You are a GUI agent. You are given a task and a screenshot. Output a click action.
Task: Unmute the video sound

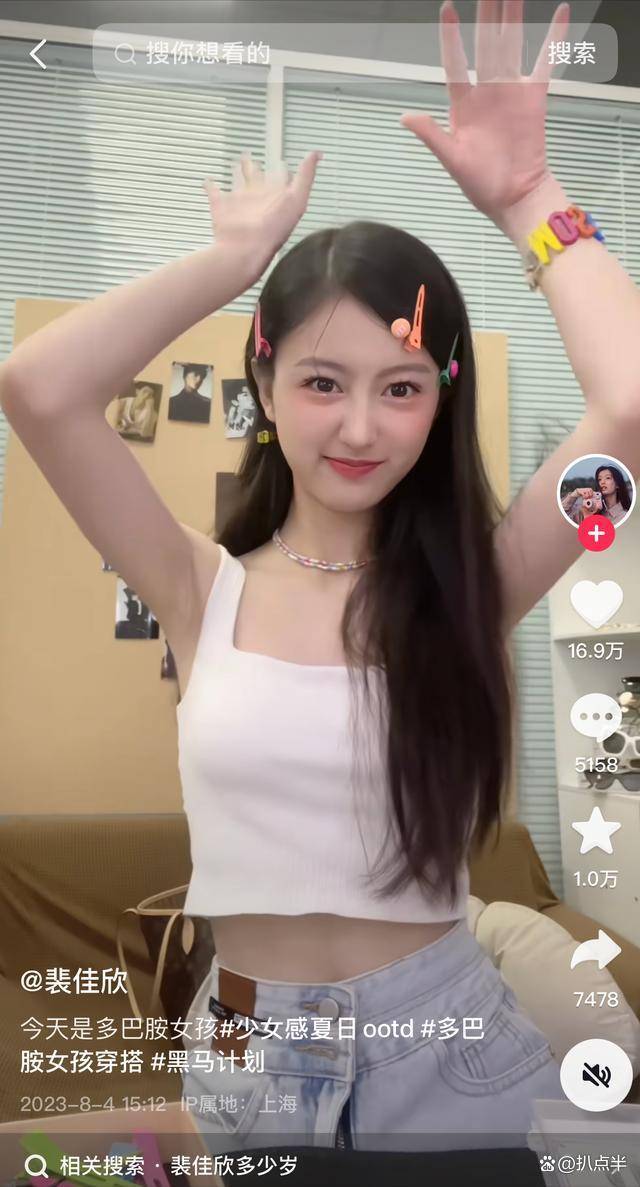click(596, 1074)
